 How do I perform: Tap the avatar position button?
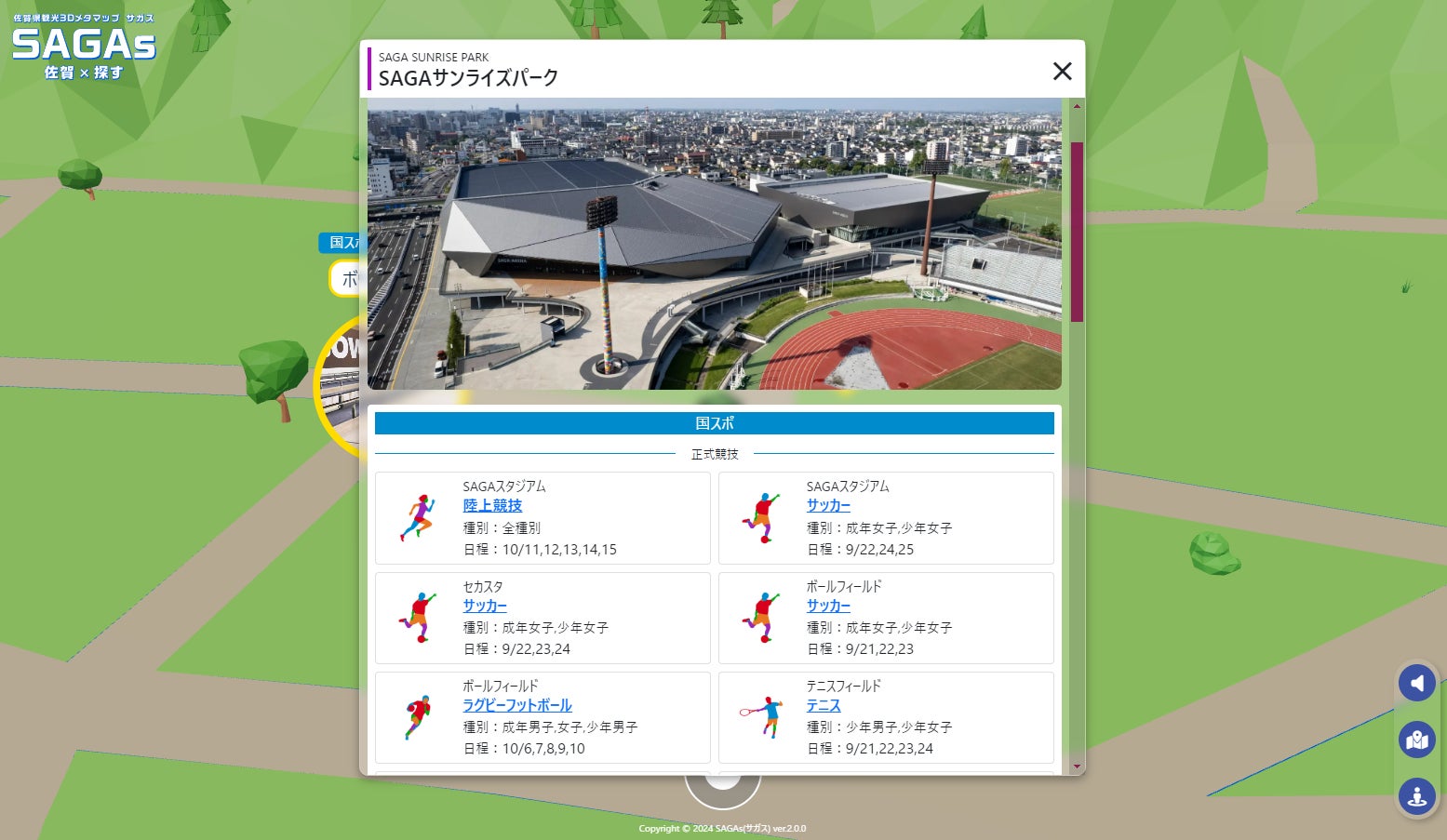click(1416, 797)
